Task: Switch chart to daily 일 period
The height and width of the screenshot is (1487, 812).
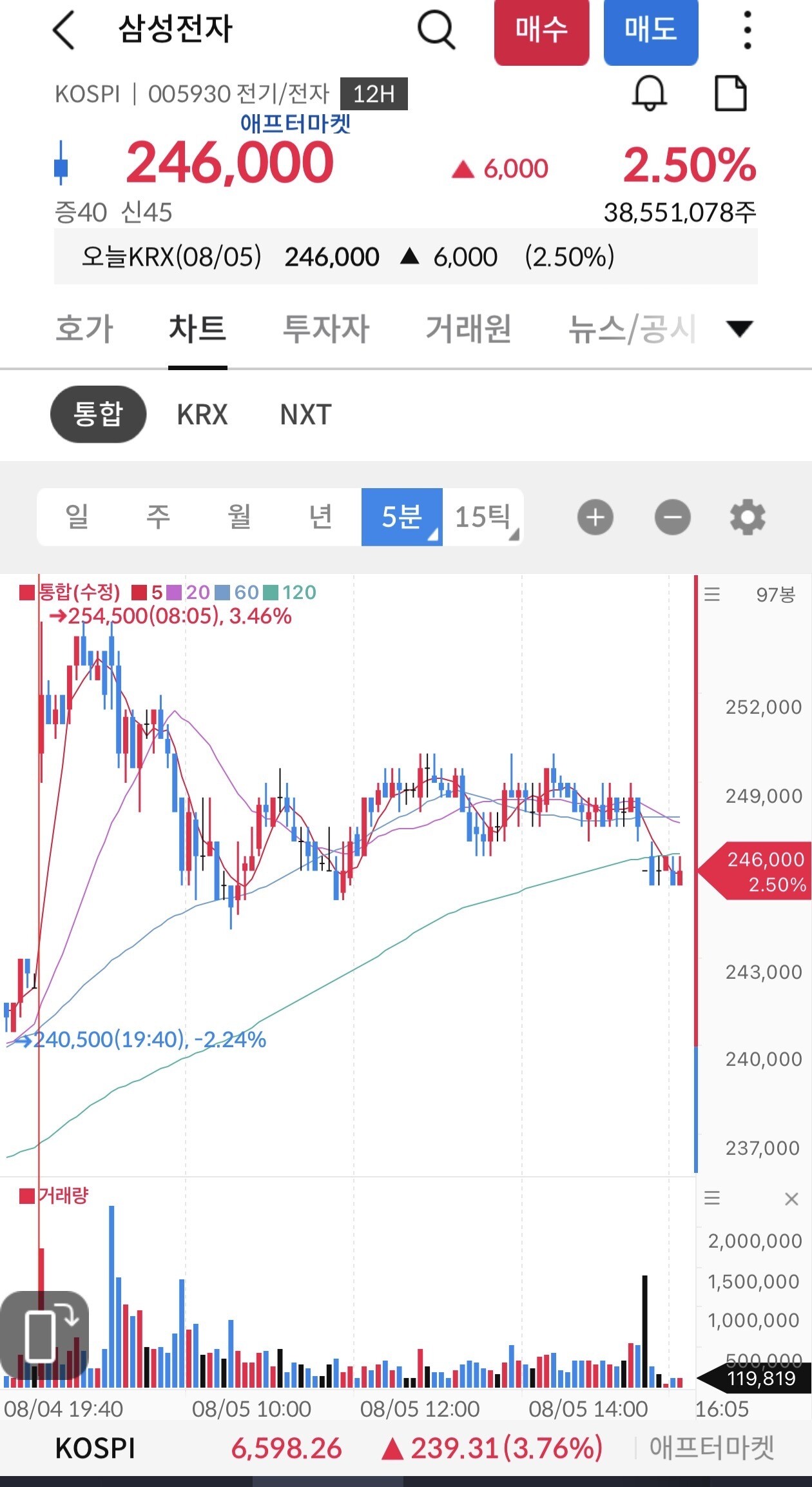Action: coord(77,517)
